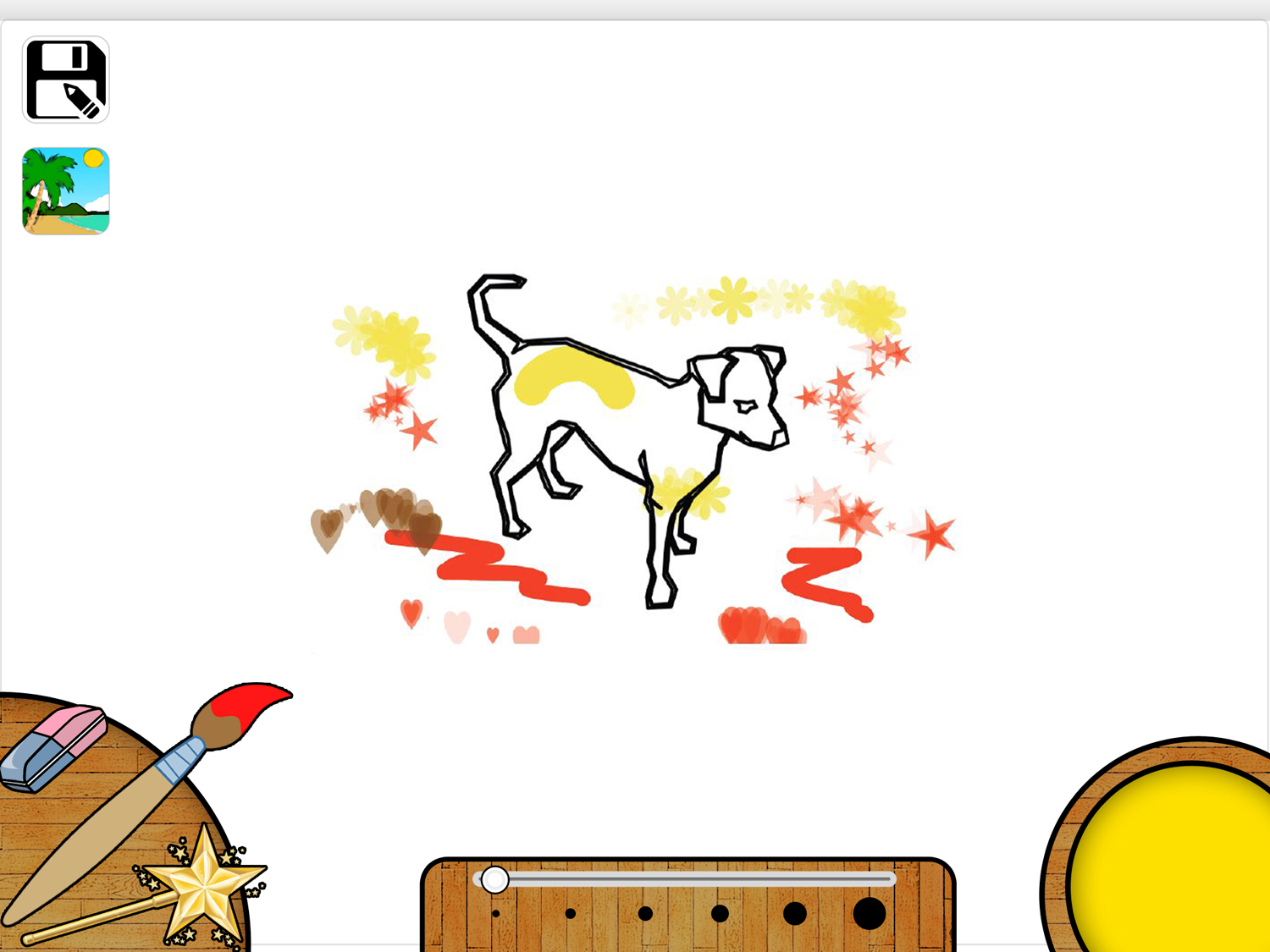Save the drawing with the floppy disk icon
This screenshot has width=1270, height=952.
click(66, 80)
